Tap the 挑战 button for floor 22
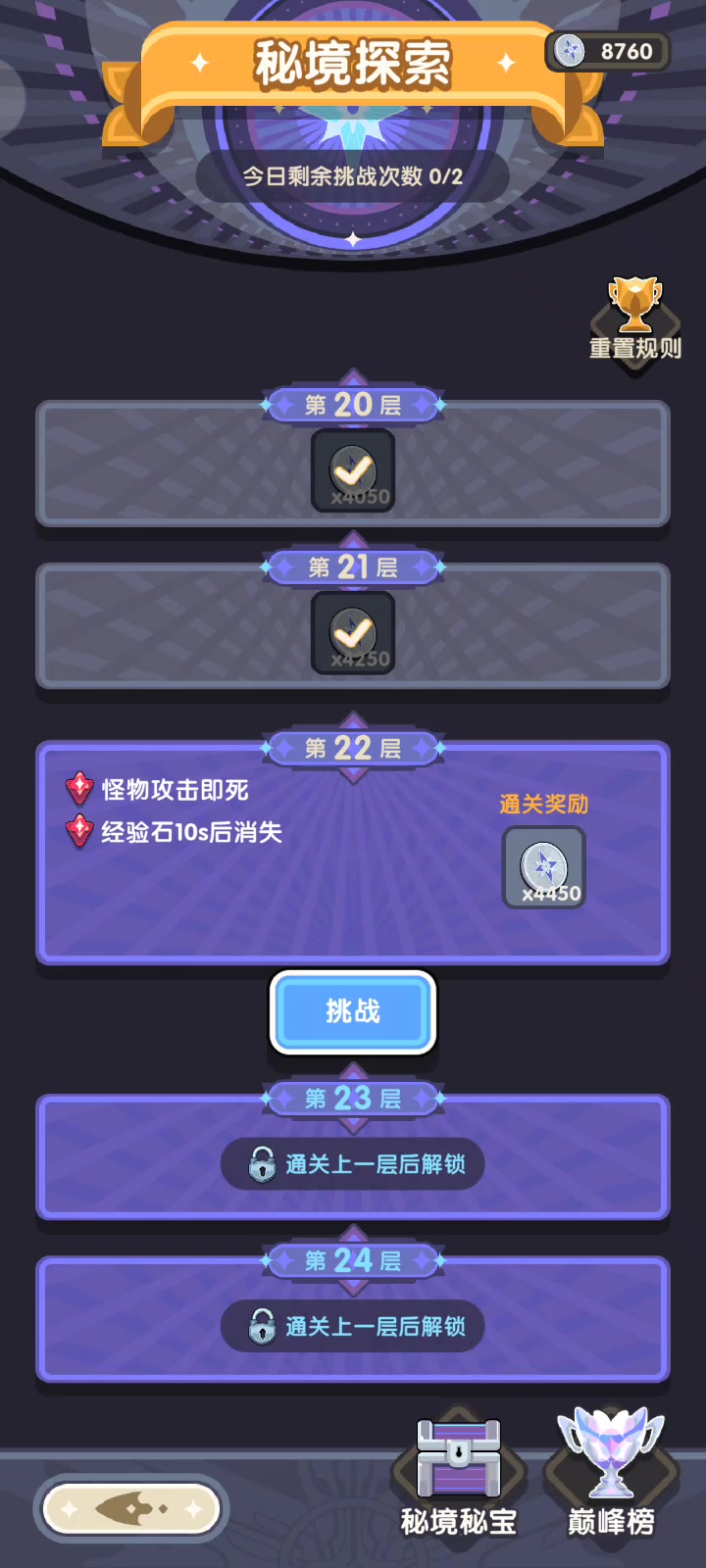The height and width of the screenshot is (1568, 706). click(353, 1011)
